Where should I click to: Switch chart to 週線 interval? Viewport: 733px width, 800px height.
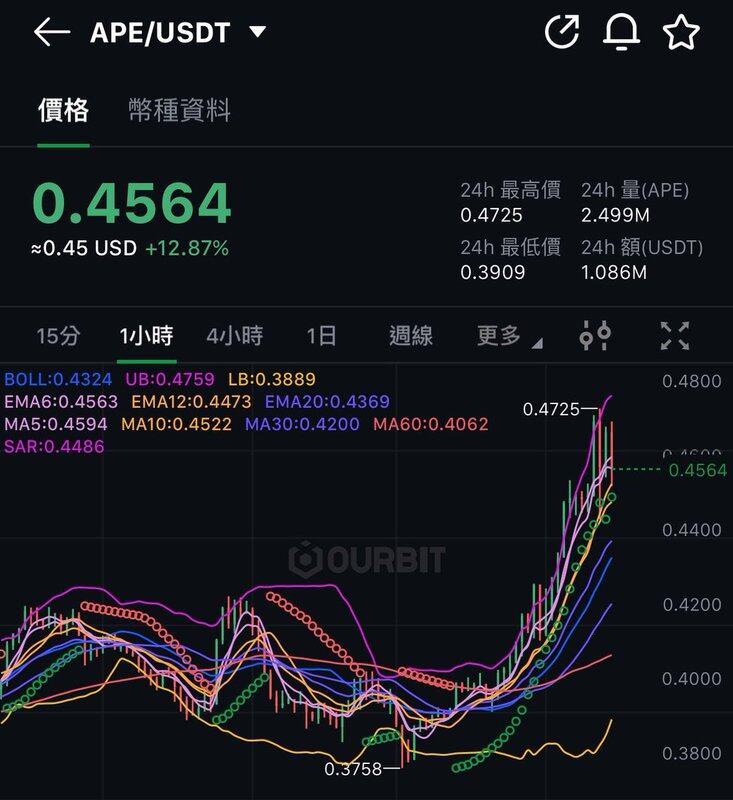pyautogui.click(x=411, y=336)
